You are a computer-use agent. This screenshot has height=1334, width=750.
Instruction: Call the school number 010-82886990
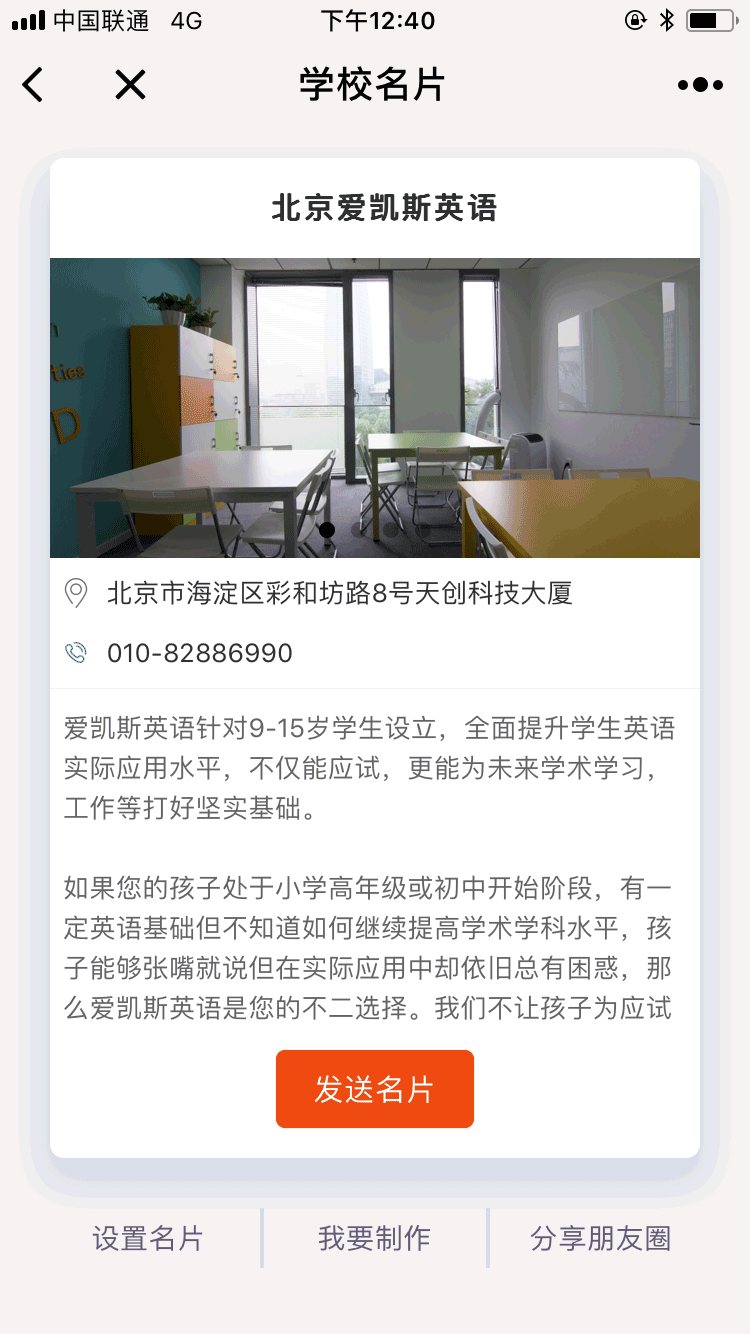tap(200, 653)
